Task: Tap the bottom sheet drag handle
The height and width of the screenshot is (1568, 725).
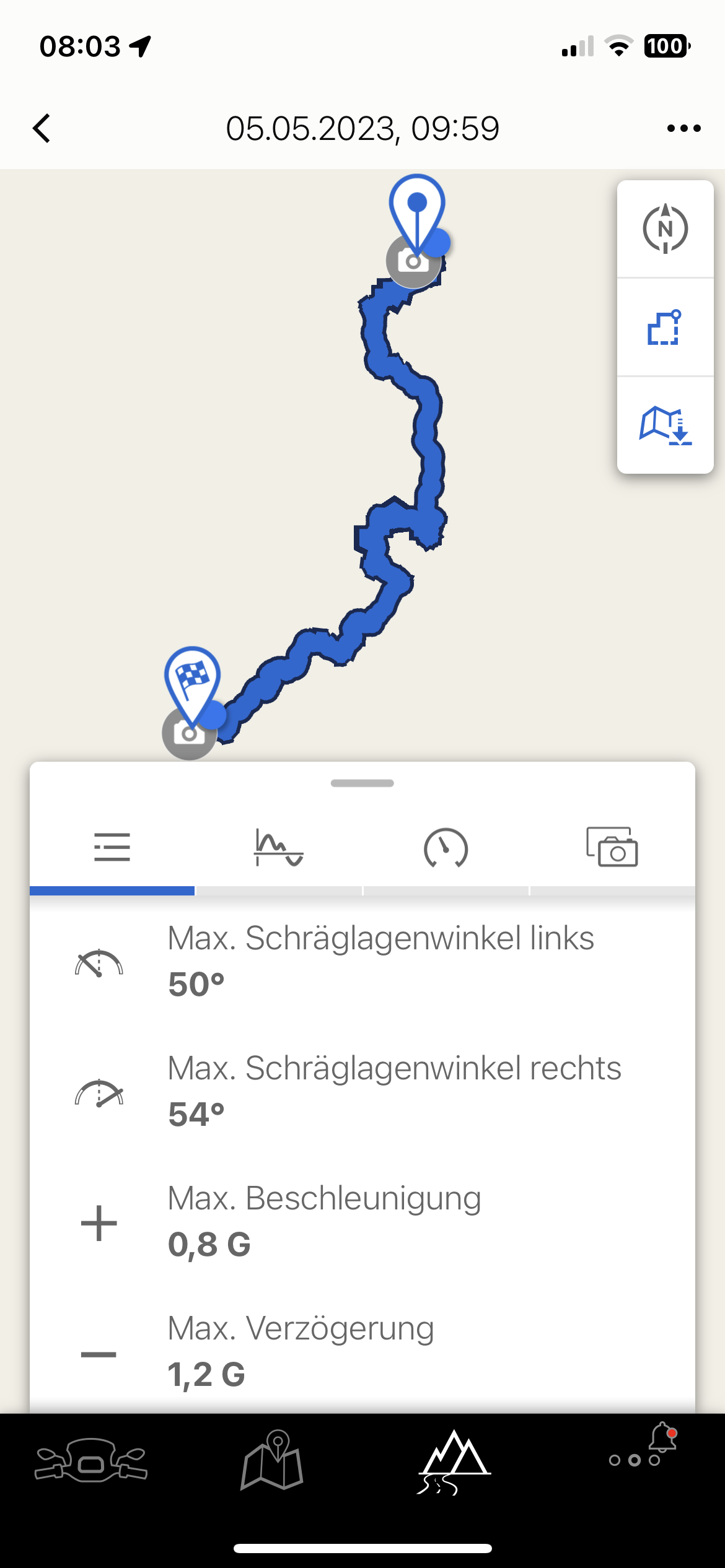Action: coord(362,783)
